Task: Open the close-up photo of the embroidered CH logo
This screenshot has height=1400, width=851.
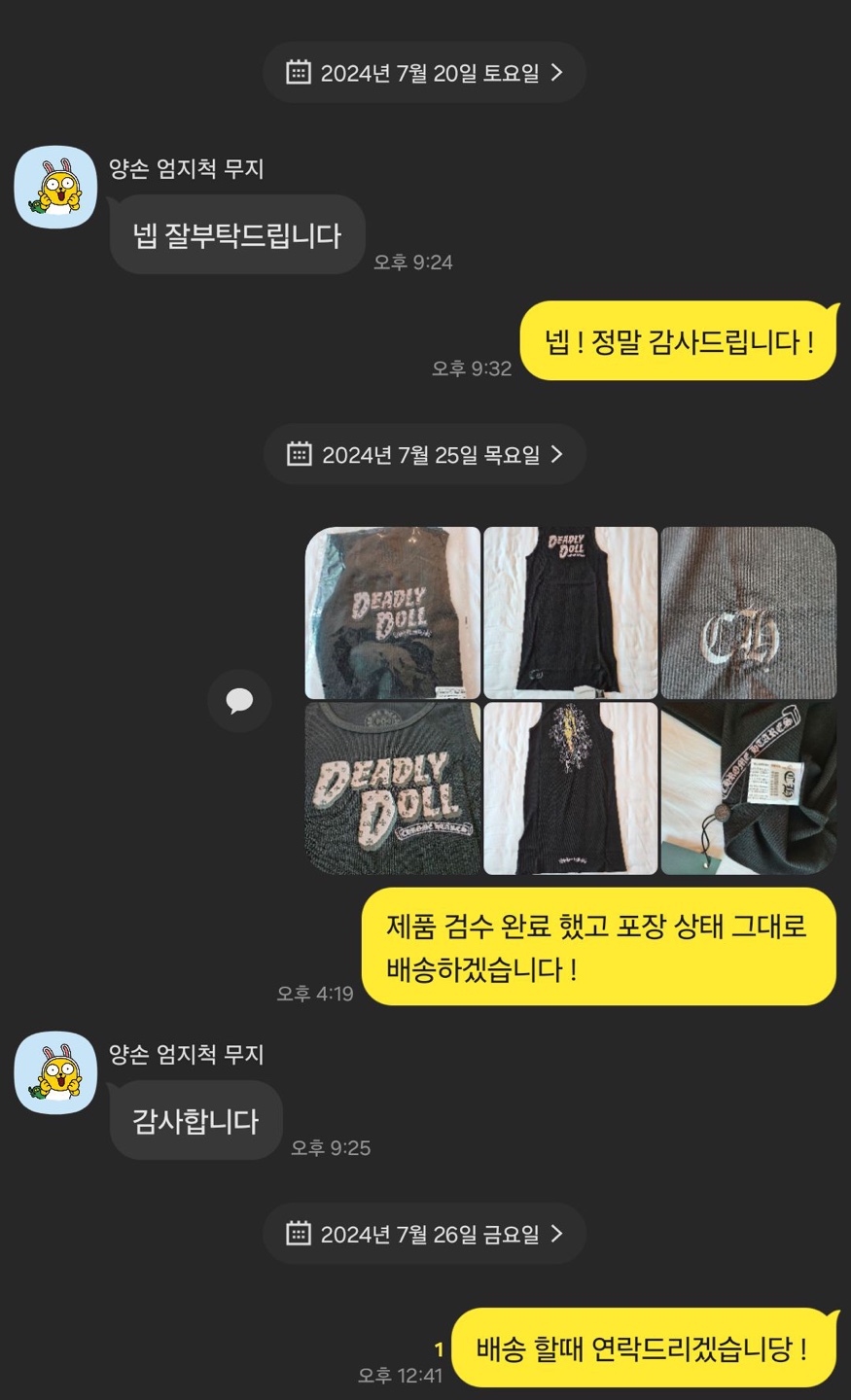Action: coord(748,613)
